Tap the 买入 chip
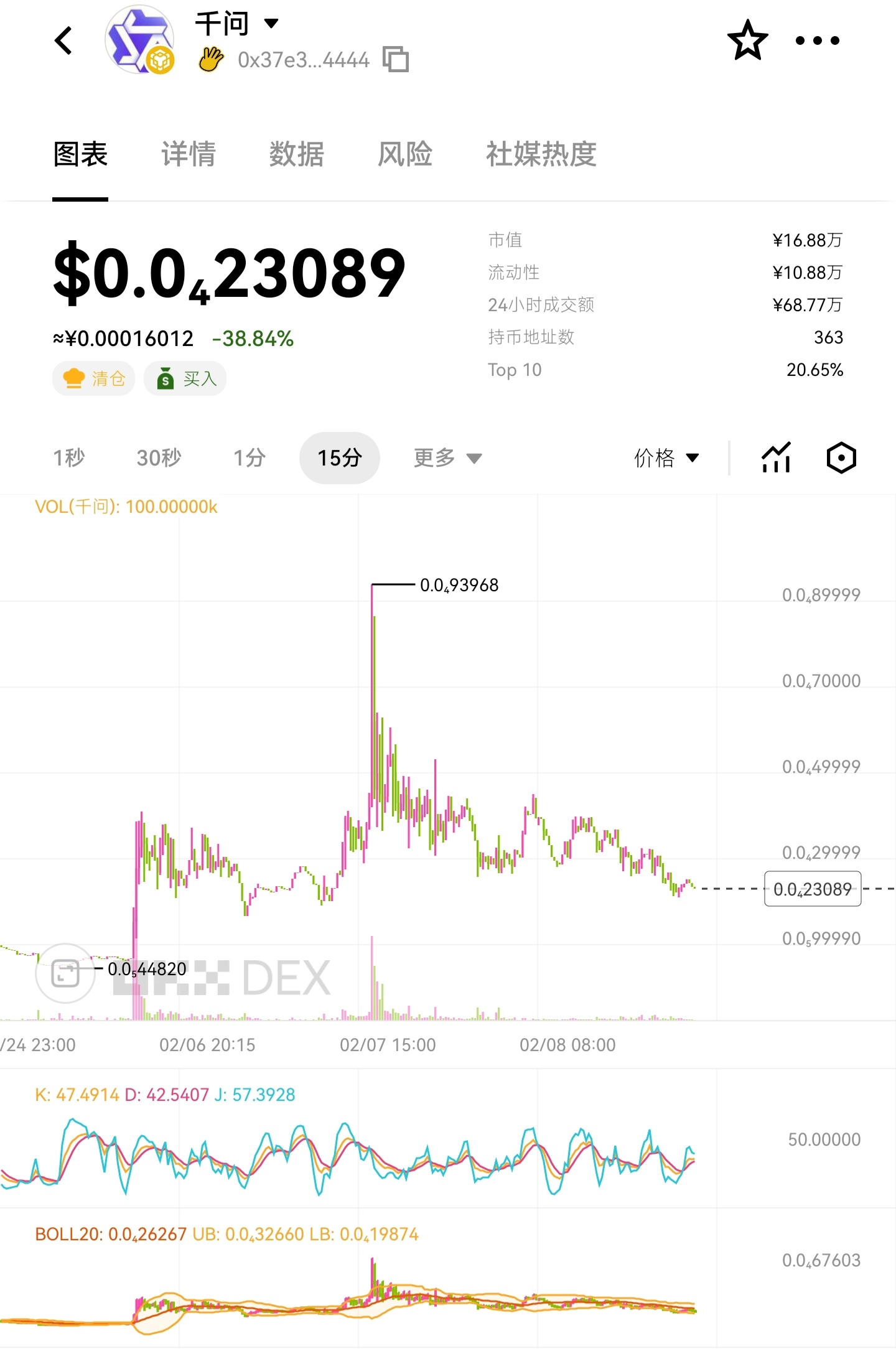The image size is (896, 1361). 185,378
